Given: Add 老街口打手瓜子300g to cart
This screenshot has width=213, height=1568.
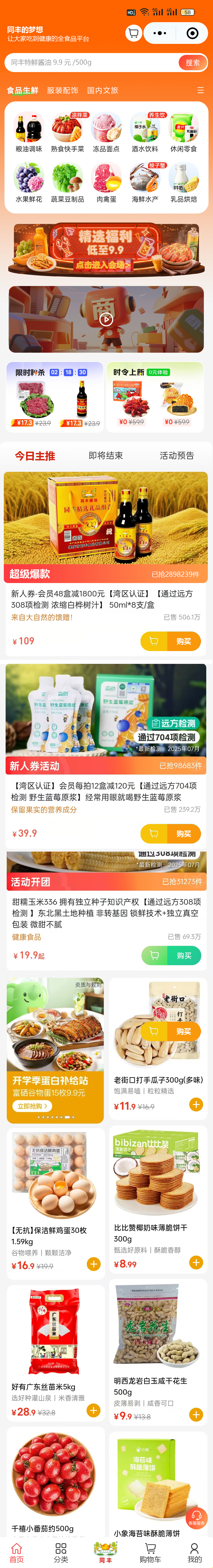Looking at the screenshot, I should (x=196, y=1104).
